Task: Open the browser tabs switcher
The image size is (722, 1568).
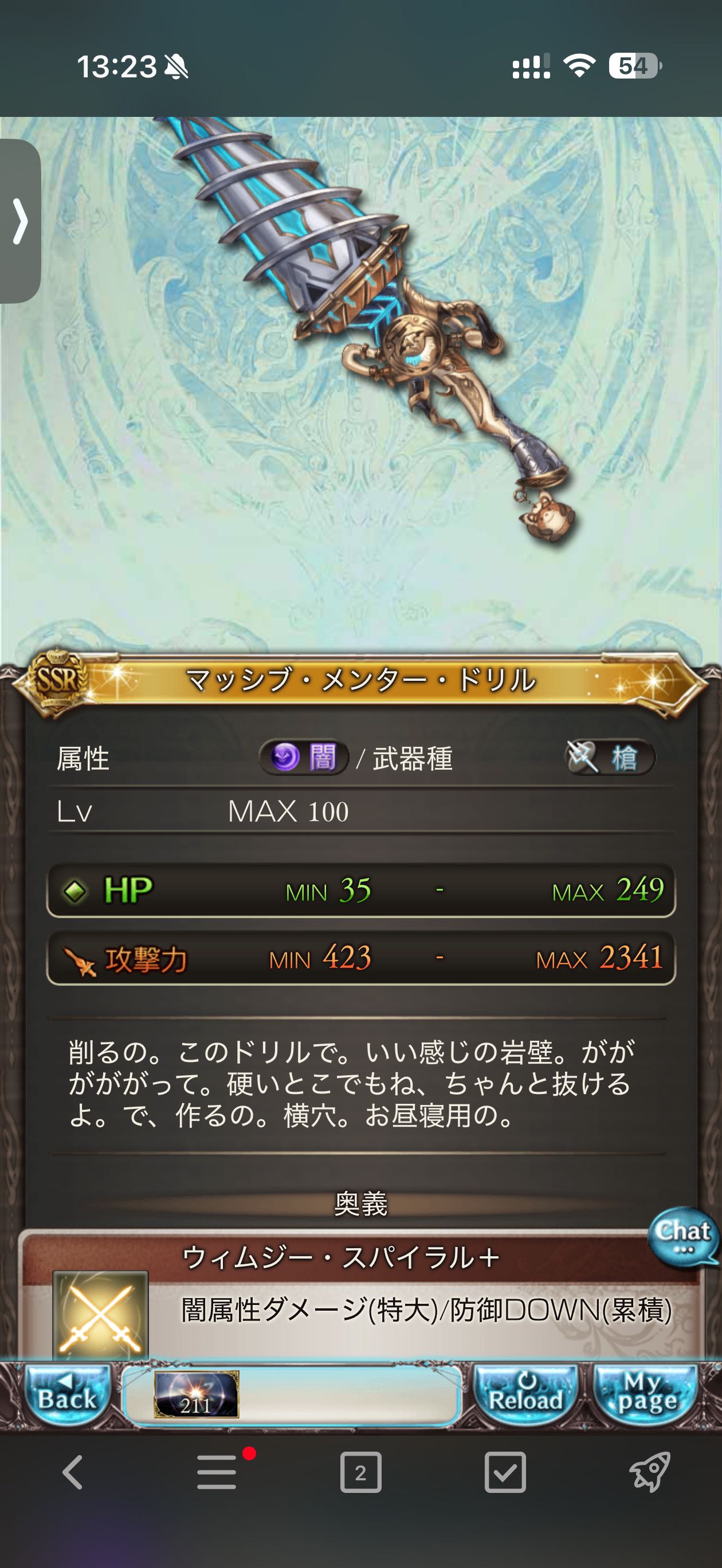Action: tap(360, 1472)
